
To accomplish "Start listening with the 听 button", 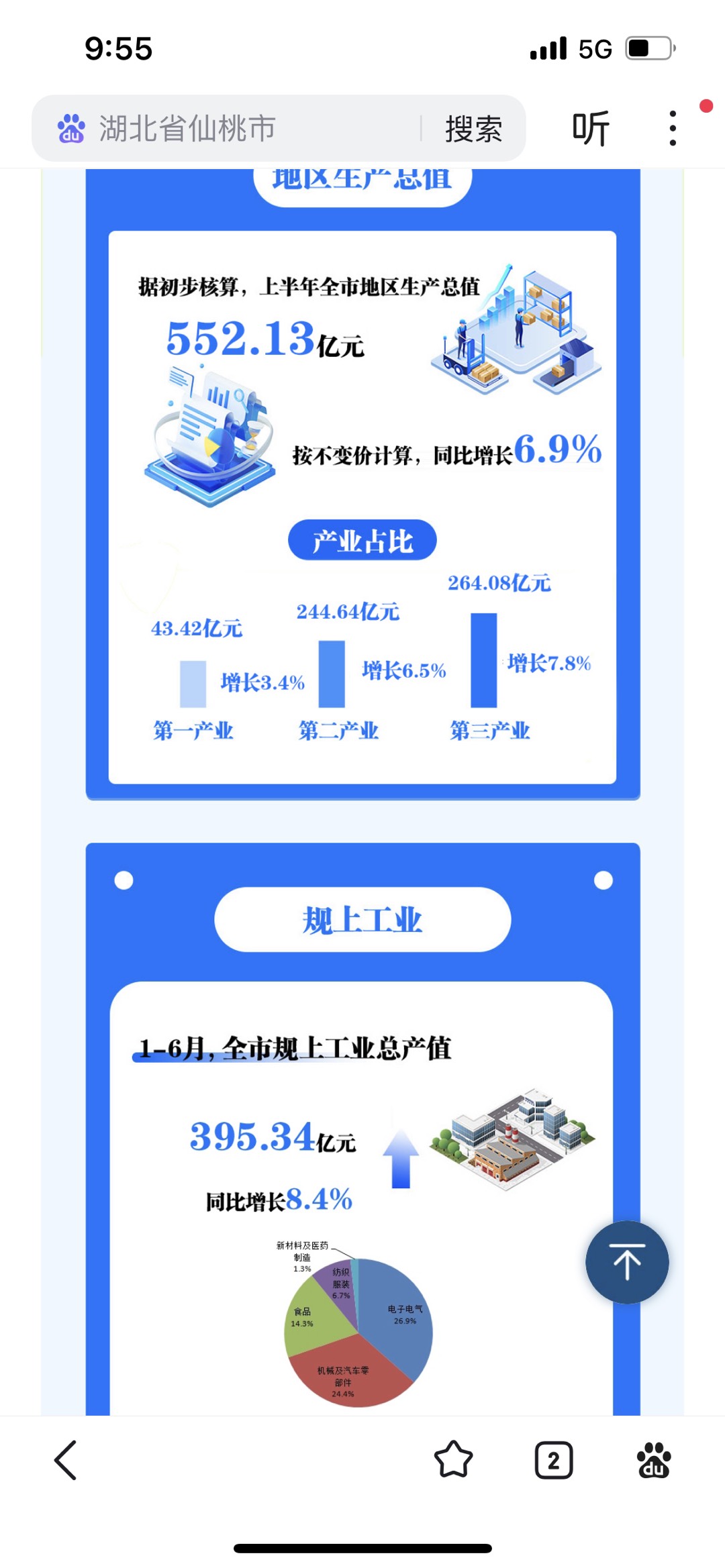I will tap(590, 128).
